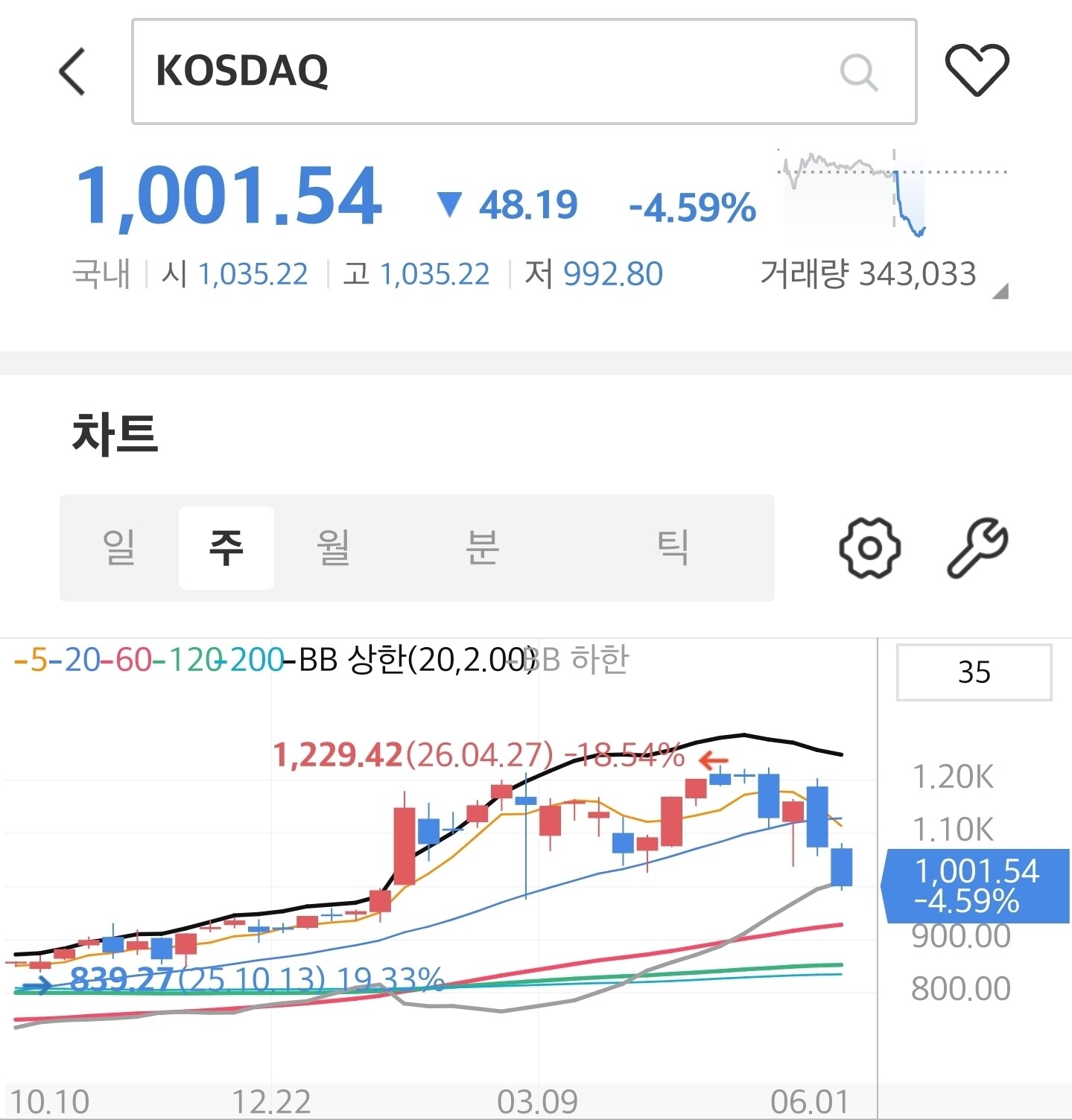Open chart tools wrench icon

coord(977,547)
